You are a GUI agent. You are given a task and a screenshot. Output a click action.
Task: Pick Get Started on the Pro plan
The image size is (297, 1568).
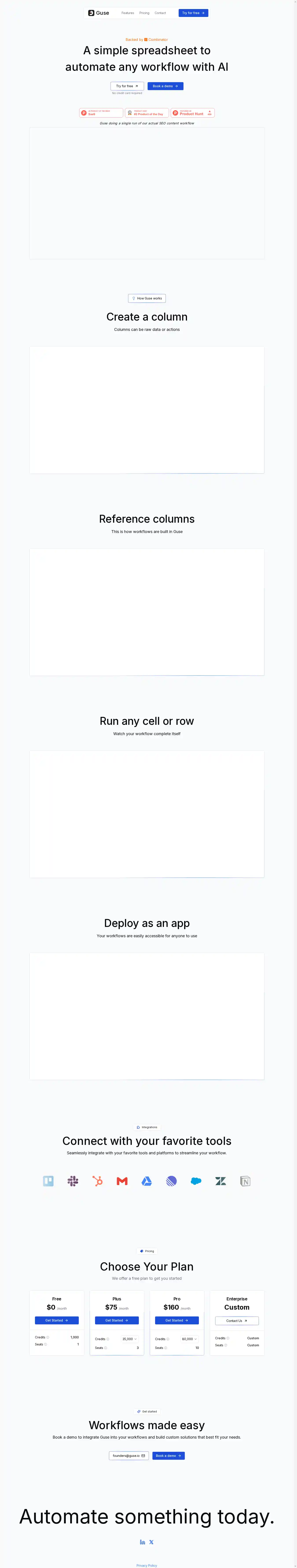coord(177,1320)
